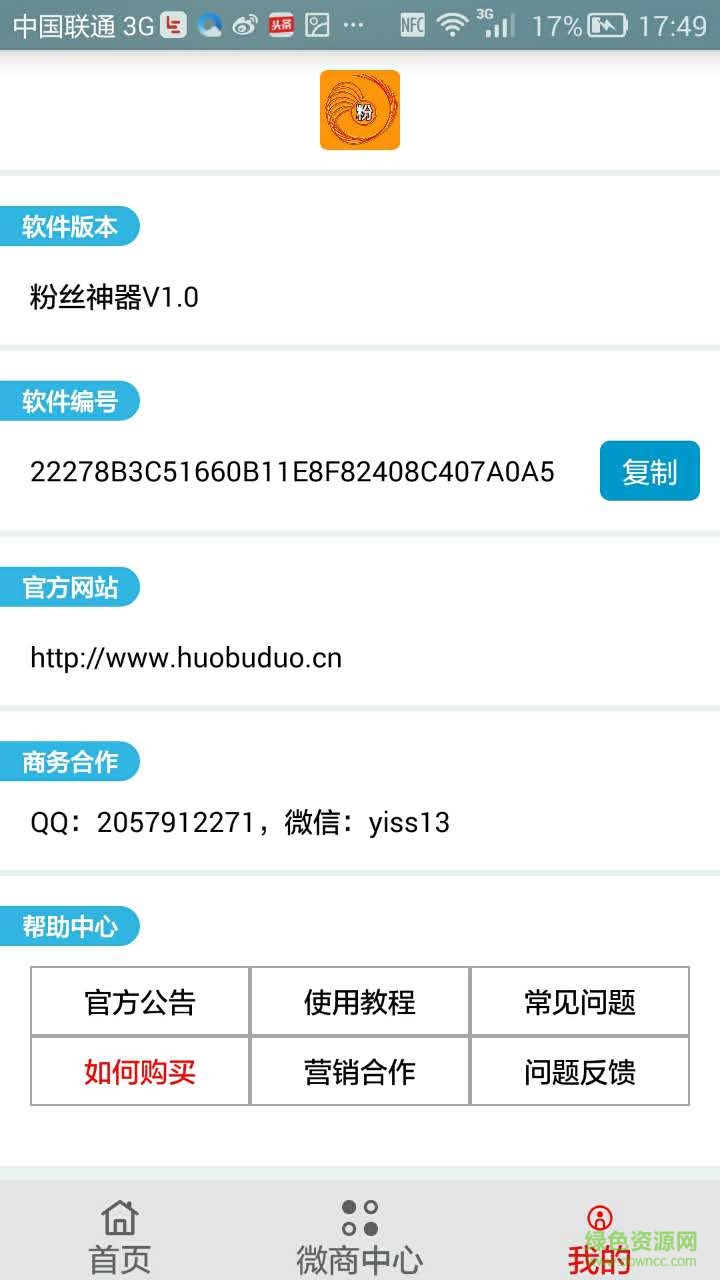720x1280 pixels.
Task: Select the 我的 tab
Action: (x=599, y=1236)
